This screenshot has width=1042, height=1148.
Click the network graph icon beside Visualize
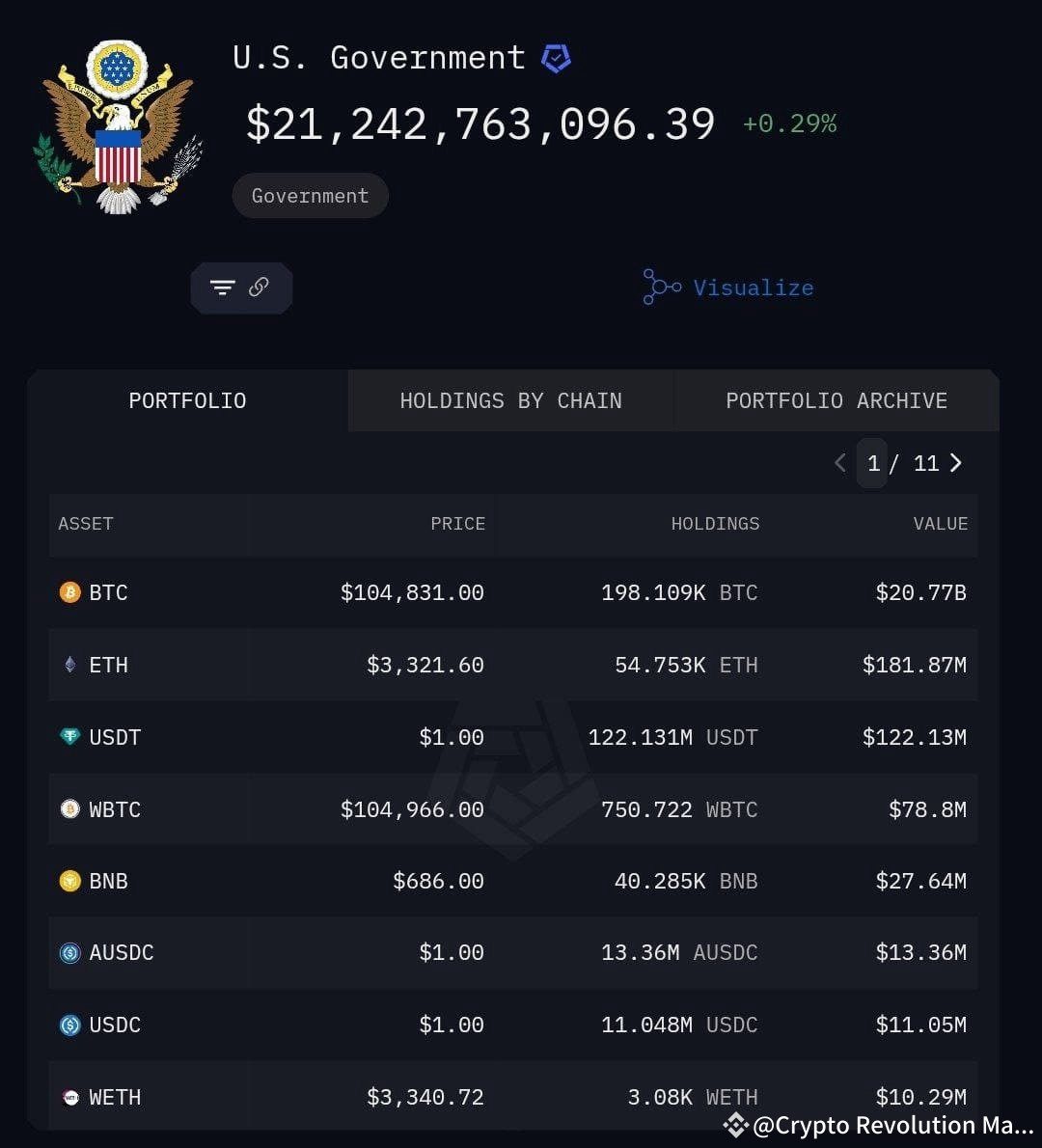coord(661,287)
